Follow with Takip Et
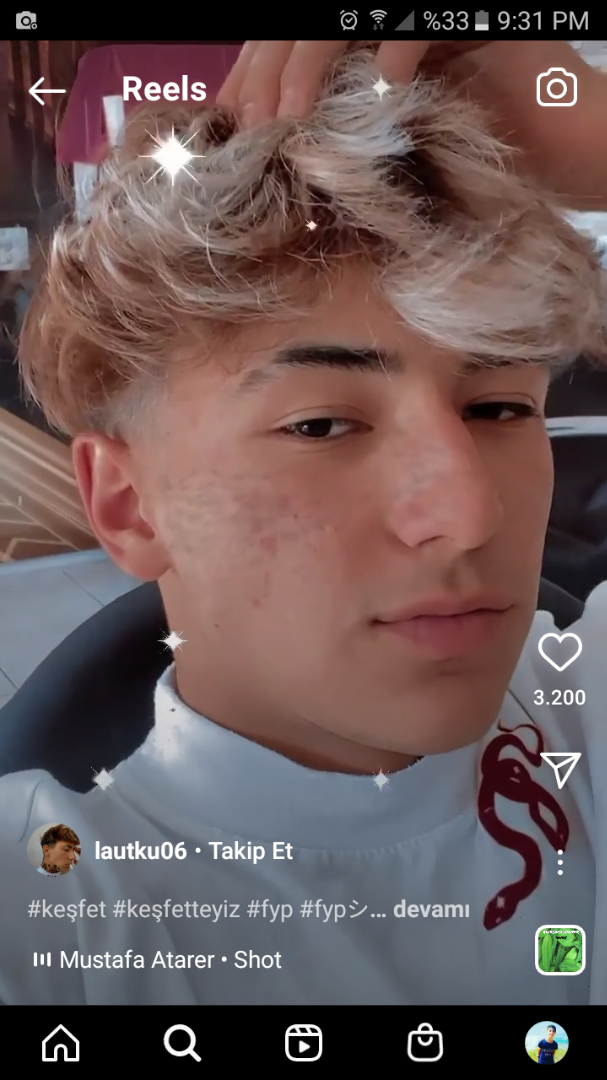Image resolution: width=607 pixels, height=1080 pixels. pos(251,851)
